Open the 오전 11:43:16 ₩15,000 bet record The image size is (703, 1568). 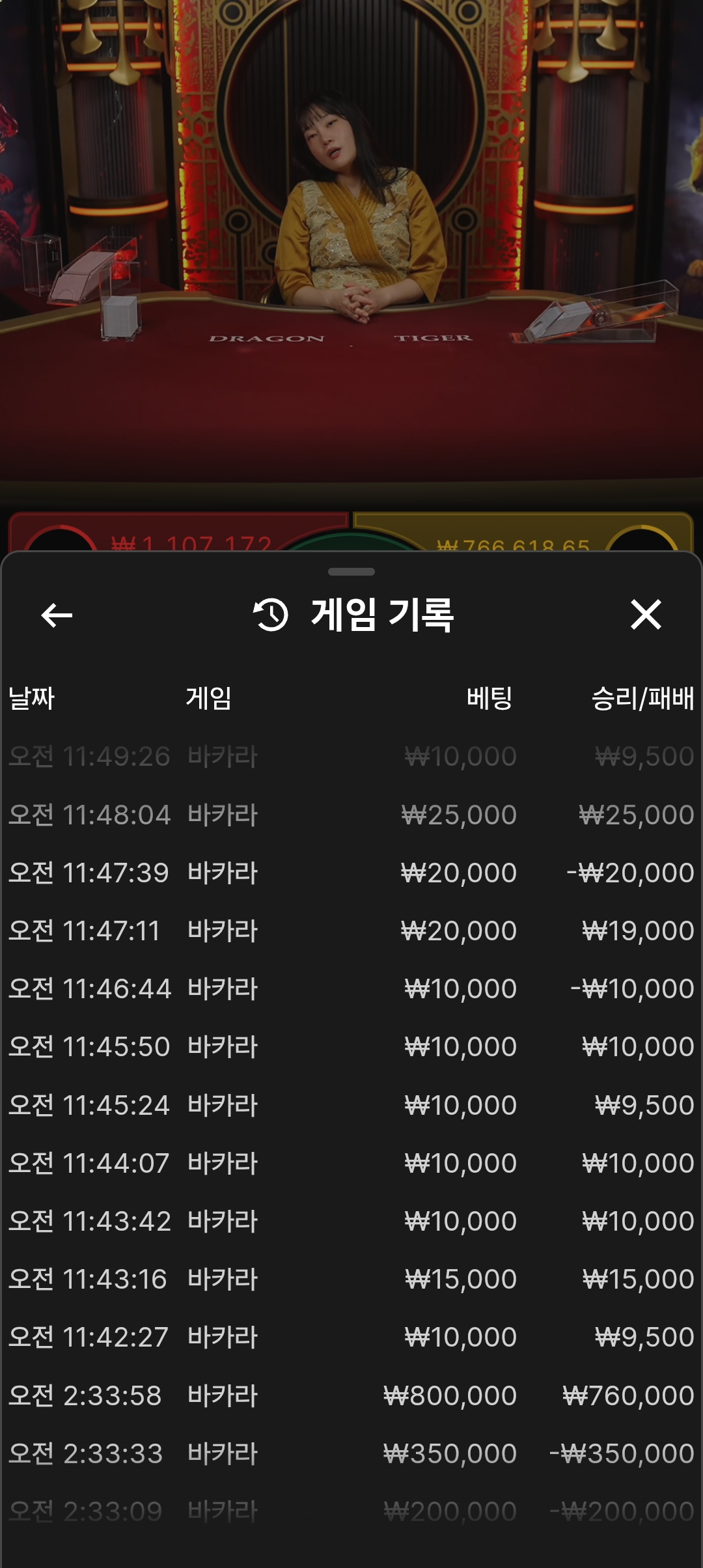coord(351,1279)
